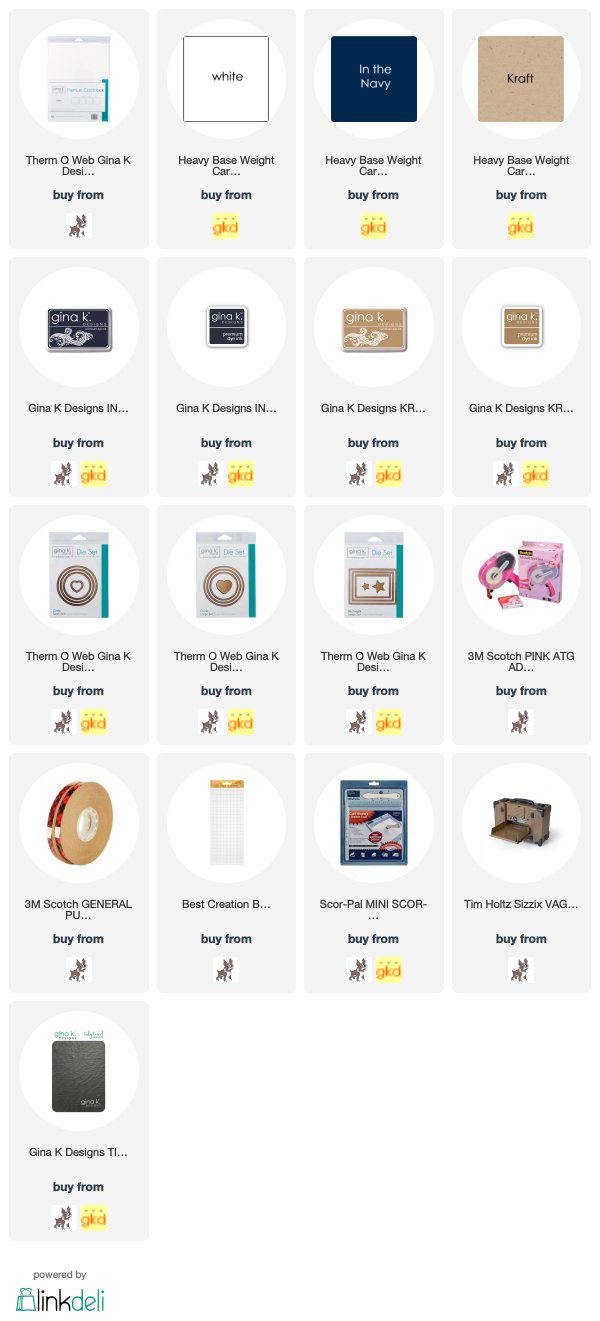
Task: Open the linkdeli powered-by link
Action: [60, 1292]
